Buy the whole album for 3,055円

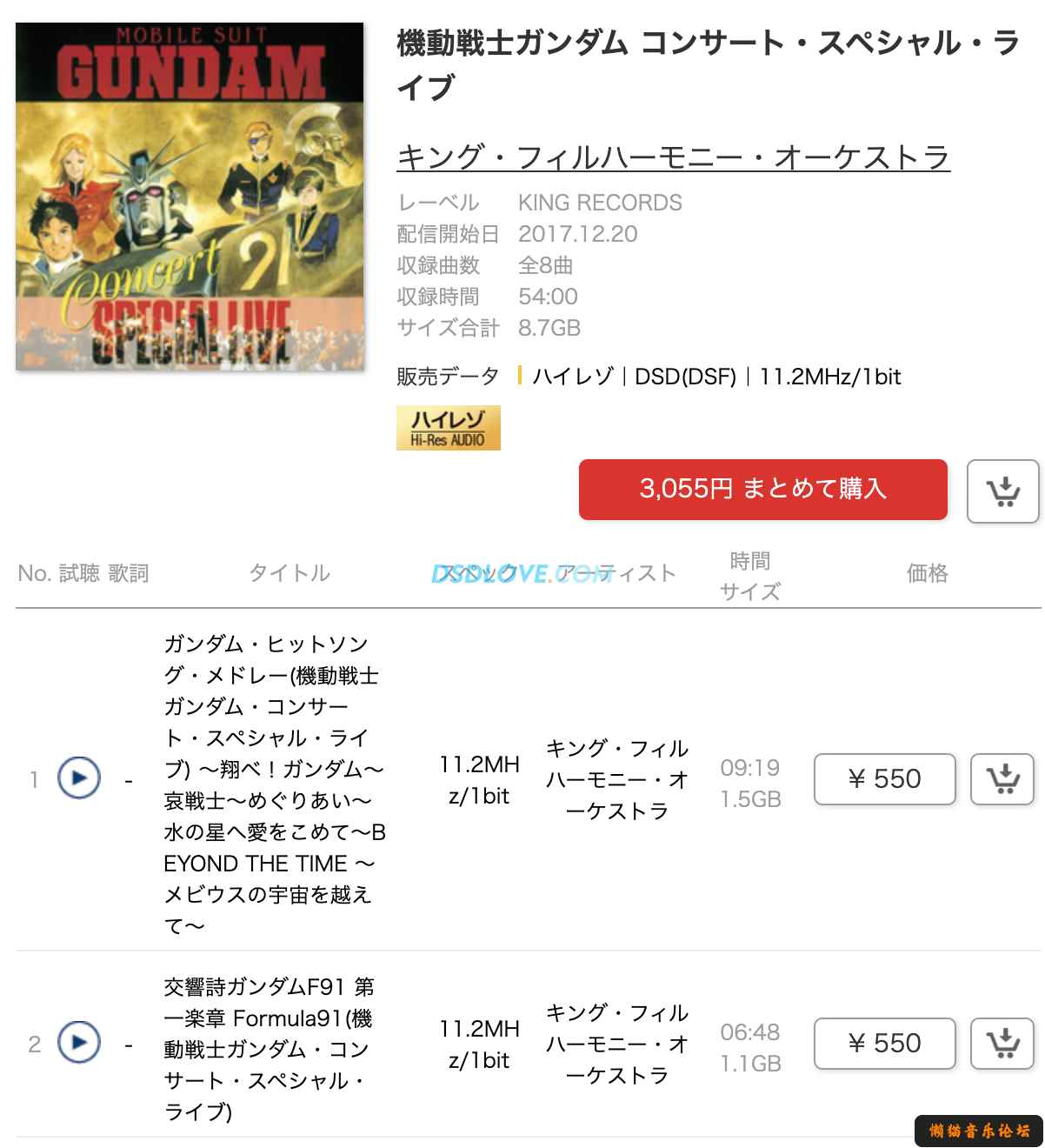[762, 490]
